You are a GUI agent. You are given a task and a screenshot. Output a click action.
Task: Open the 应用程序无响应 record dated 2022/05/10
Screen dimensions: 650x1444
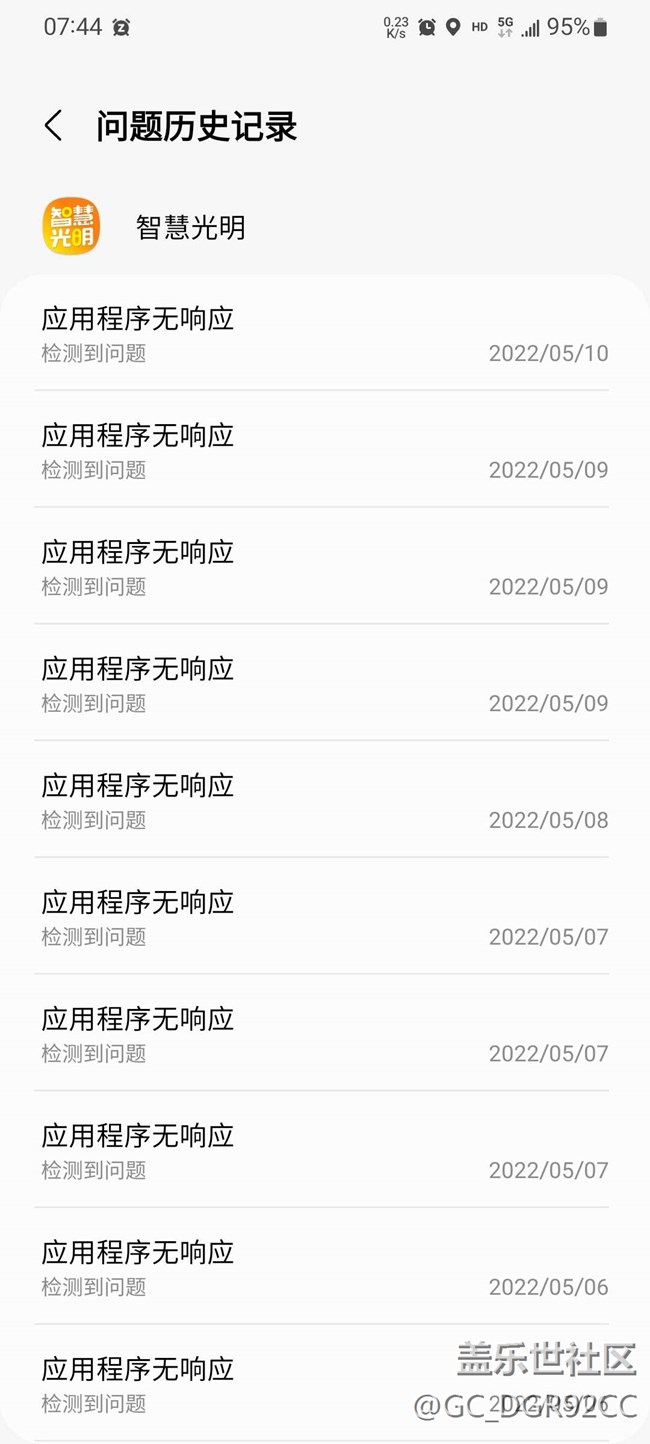click(324, 334)
